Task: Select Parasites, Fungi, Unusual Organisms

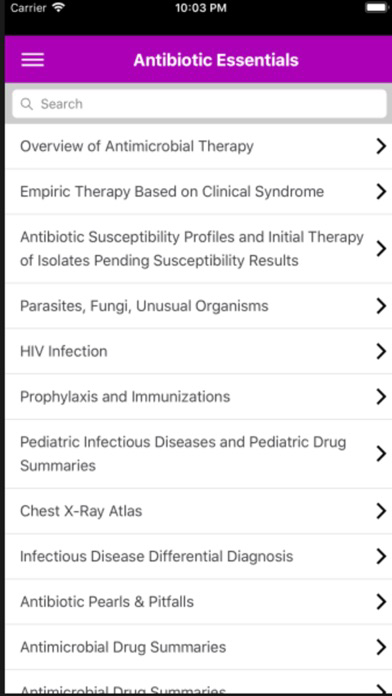Action: [x=198, y=306]
